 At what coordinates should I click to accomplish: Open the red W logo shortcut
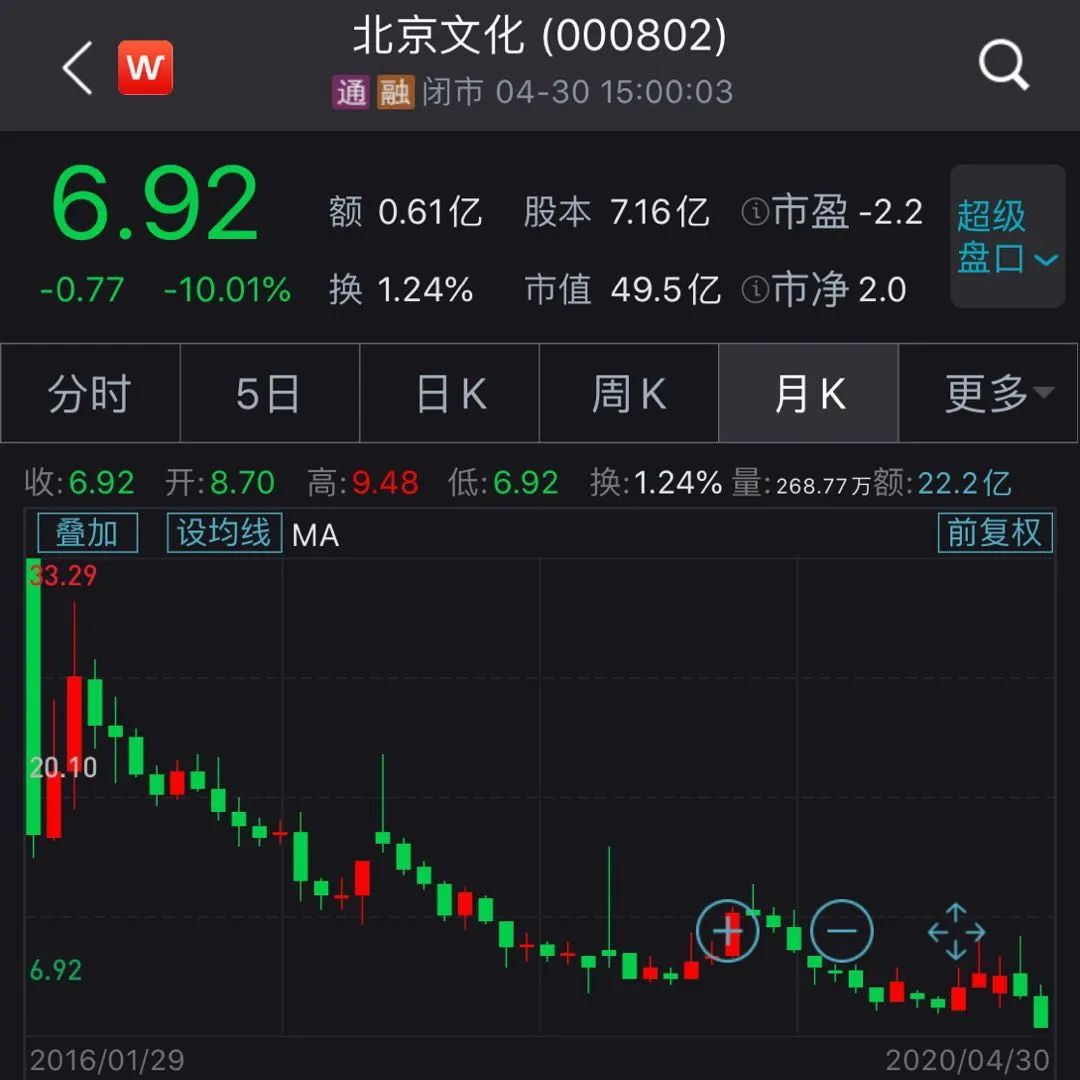click(x=145, y=68)
